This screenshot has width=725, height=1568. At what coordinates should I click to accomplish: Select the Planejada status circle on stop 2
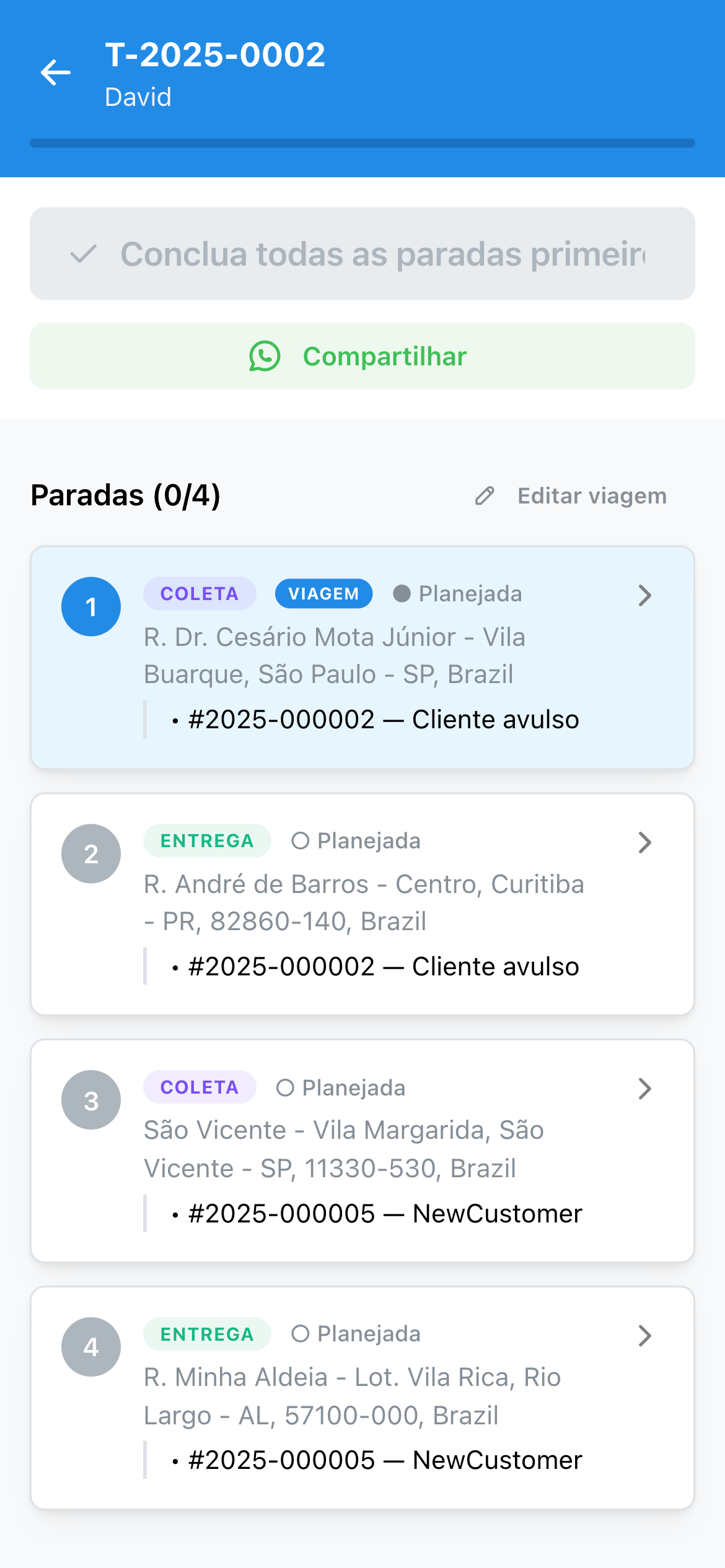coord(301,840)
